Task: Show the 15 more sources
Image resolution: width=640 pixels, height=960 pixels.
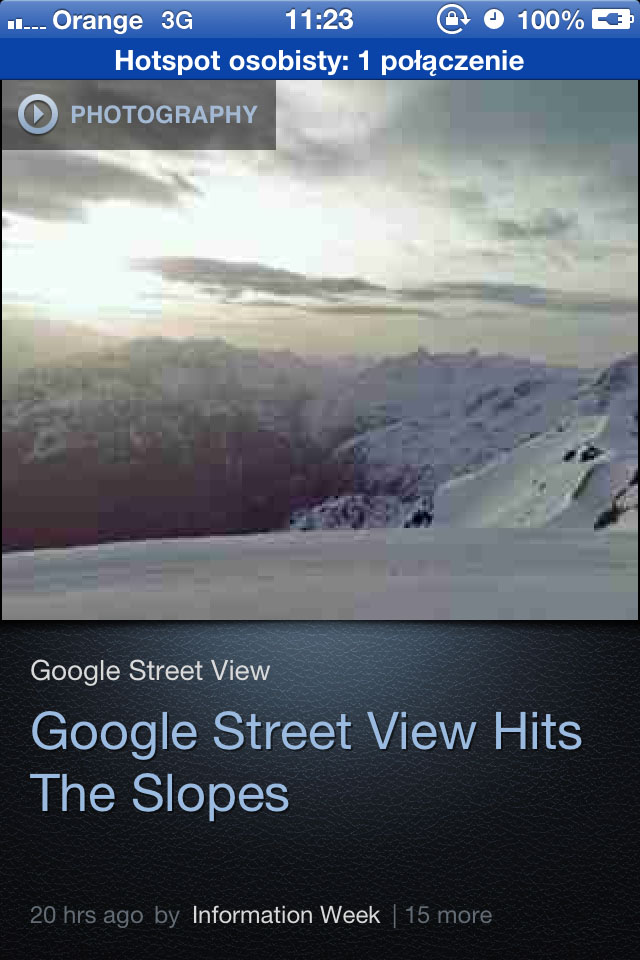Action: tap(448, 915)
